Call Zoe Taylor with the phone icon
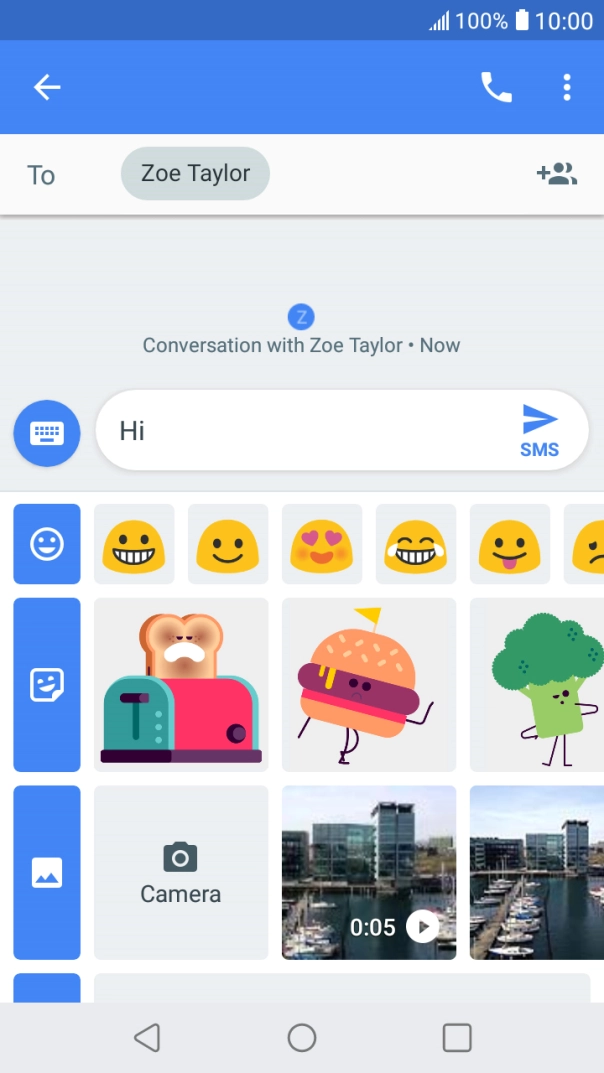604x1073 pixels. tap(497, 87)
